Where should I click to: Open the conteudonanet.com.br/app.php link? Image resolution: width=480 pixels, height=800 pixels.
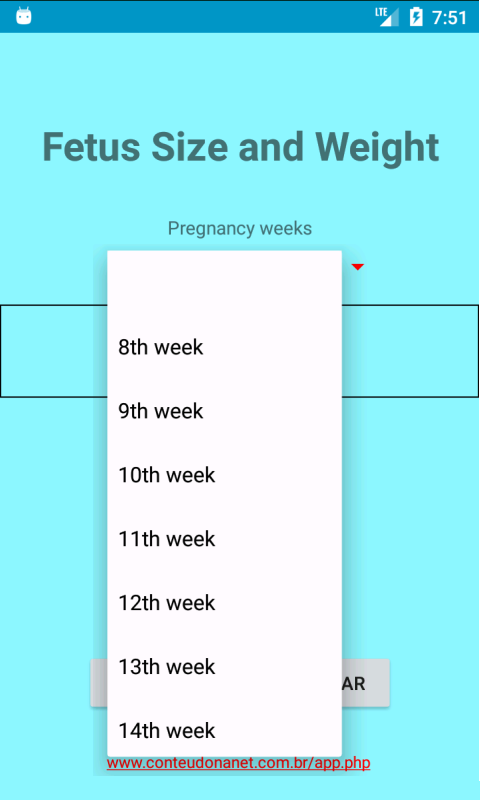pos(238,763)
